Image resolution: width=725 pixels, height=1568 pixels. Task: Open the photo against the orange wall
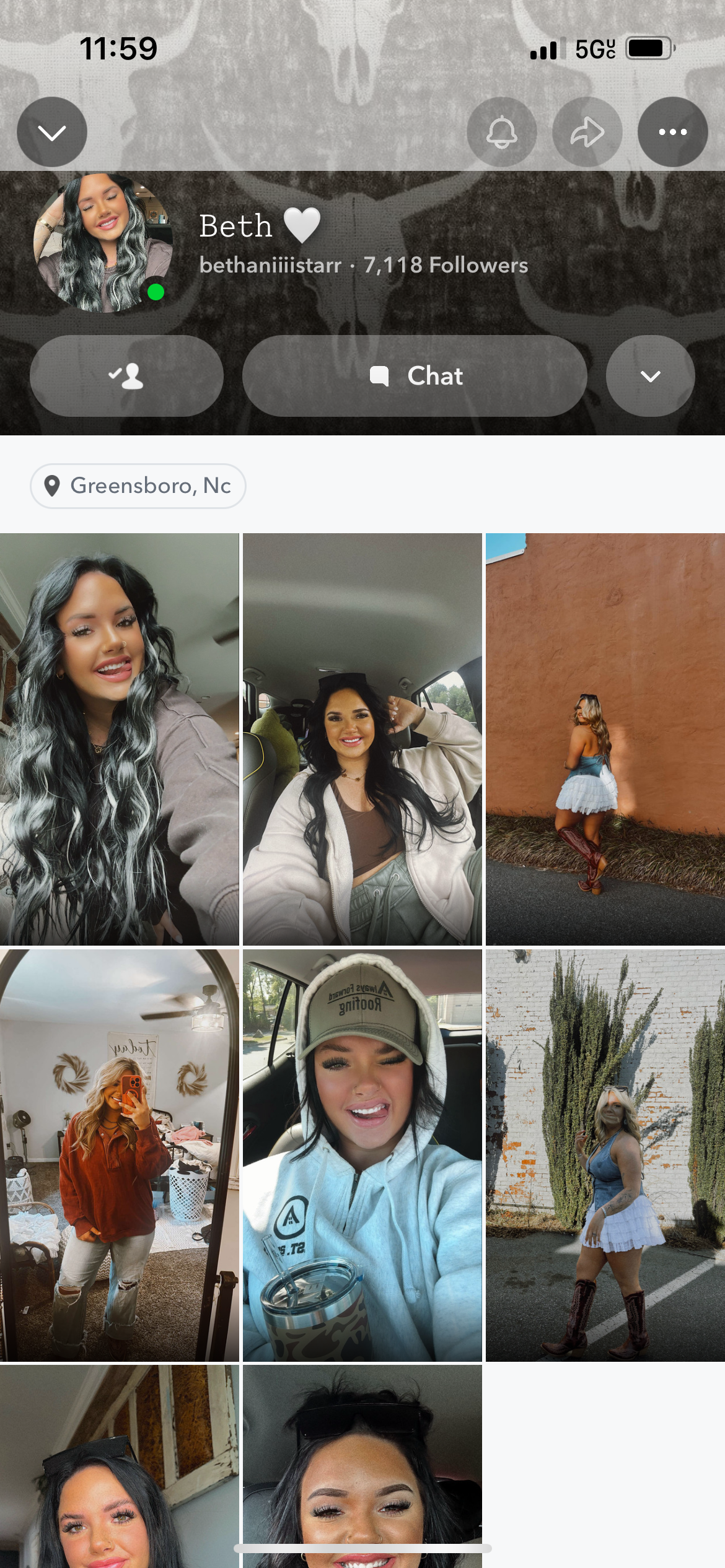(x=605, y=739)
